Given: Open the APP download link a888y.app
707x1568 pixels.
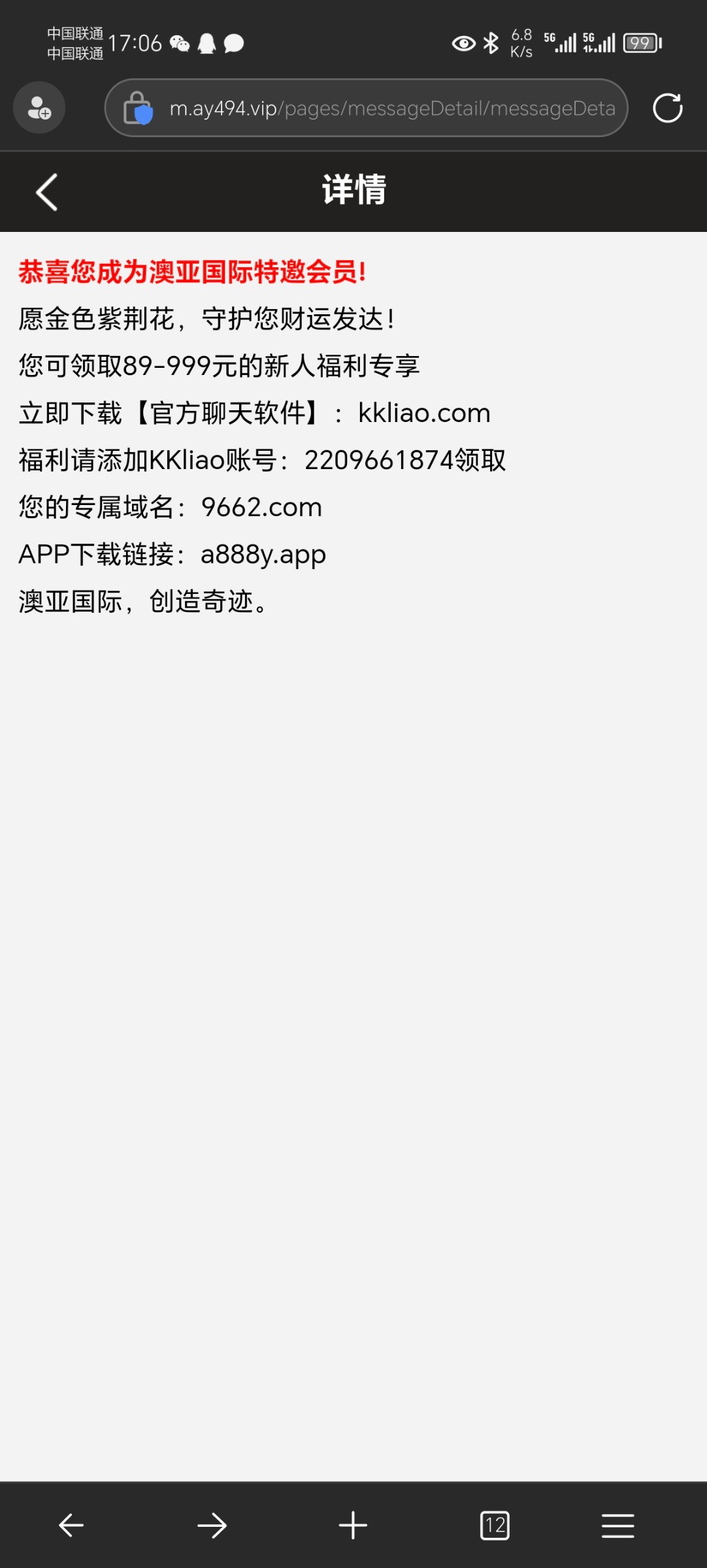Looking at the screenshot, I should click(x=262, y=554).
